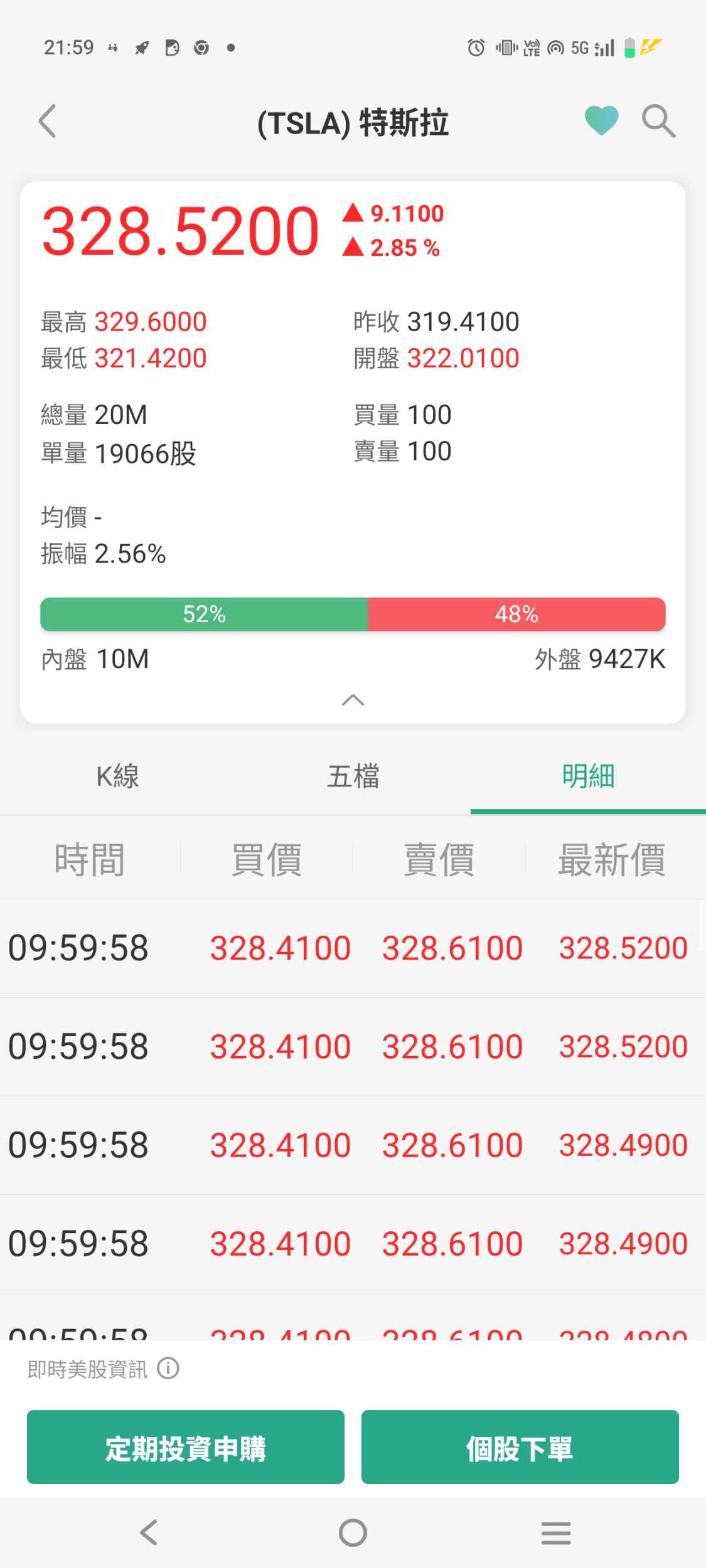Select the first 09:59:58 trade row
This screenshot has width=706, height=1568.
click(x=353, y=948)
